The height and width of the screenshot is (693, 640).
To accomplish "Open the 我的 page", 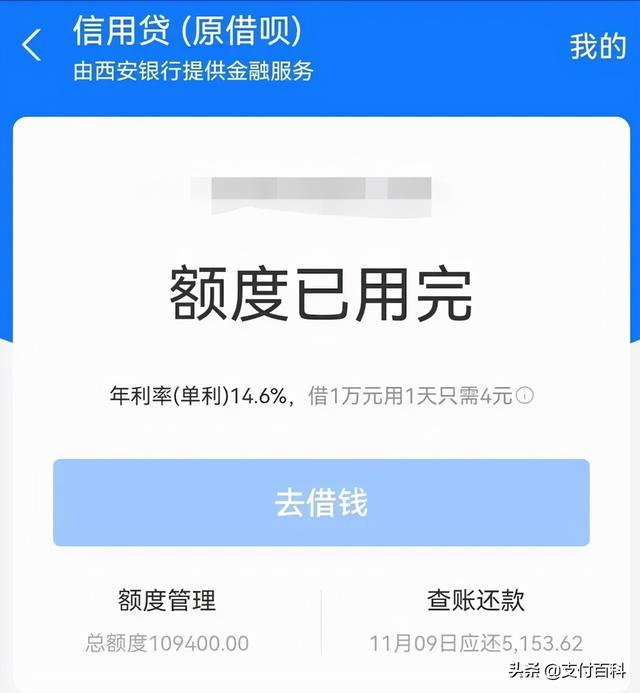I will point(597,46).
